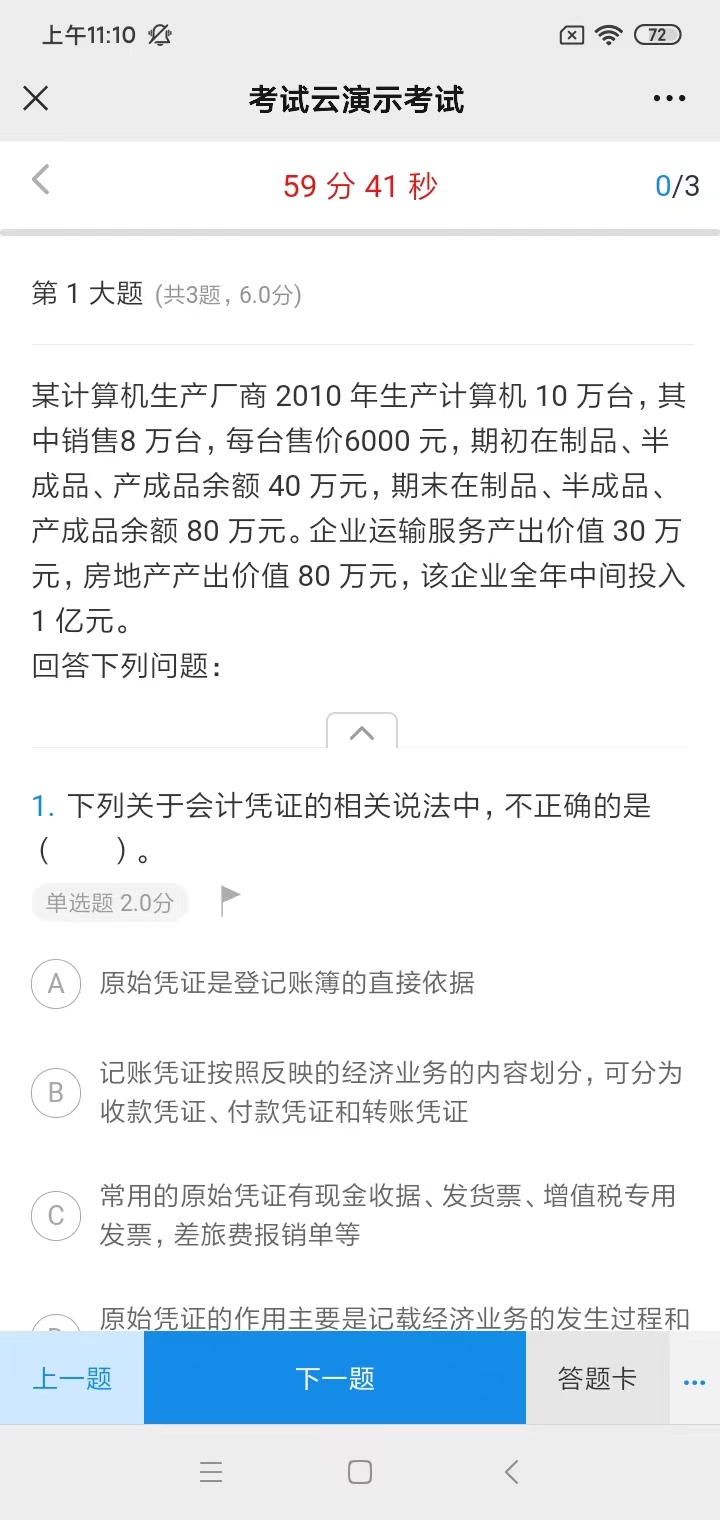The width and height of the screenshot is (720, 1520).
Task: Open the three-dot menu in the title bar
Action: coord(669,98)
